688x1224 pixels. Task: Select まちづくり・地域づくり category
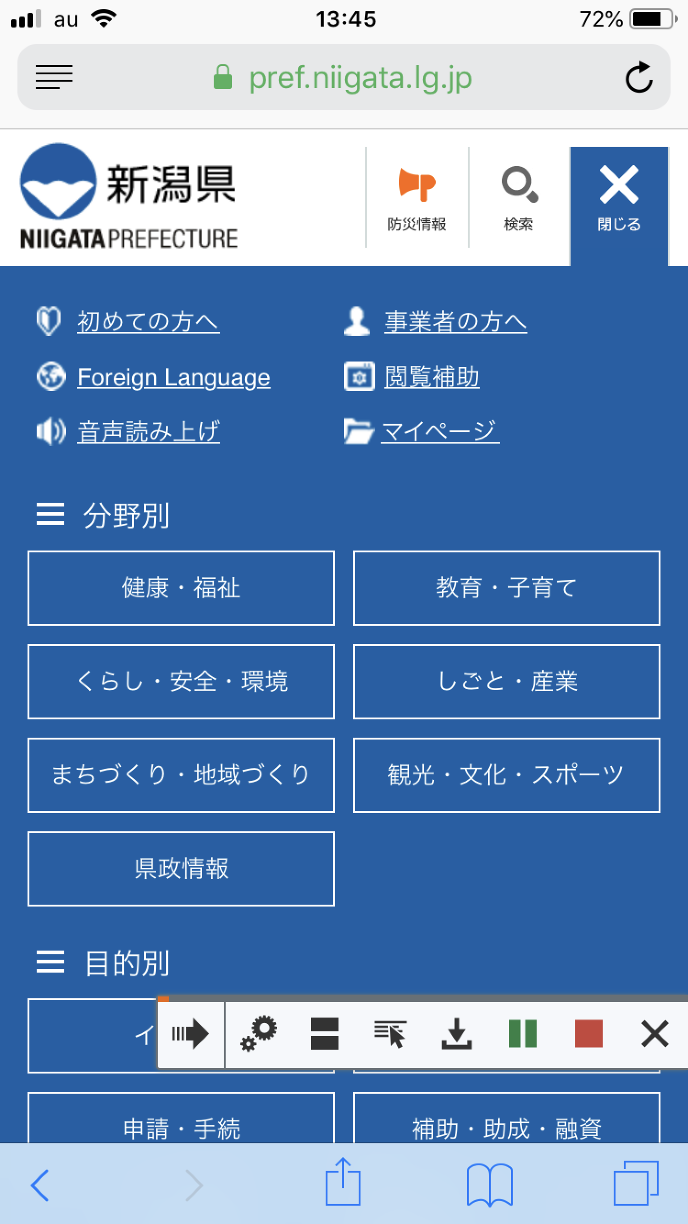(181, 775)
